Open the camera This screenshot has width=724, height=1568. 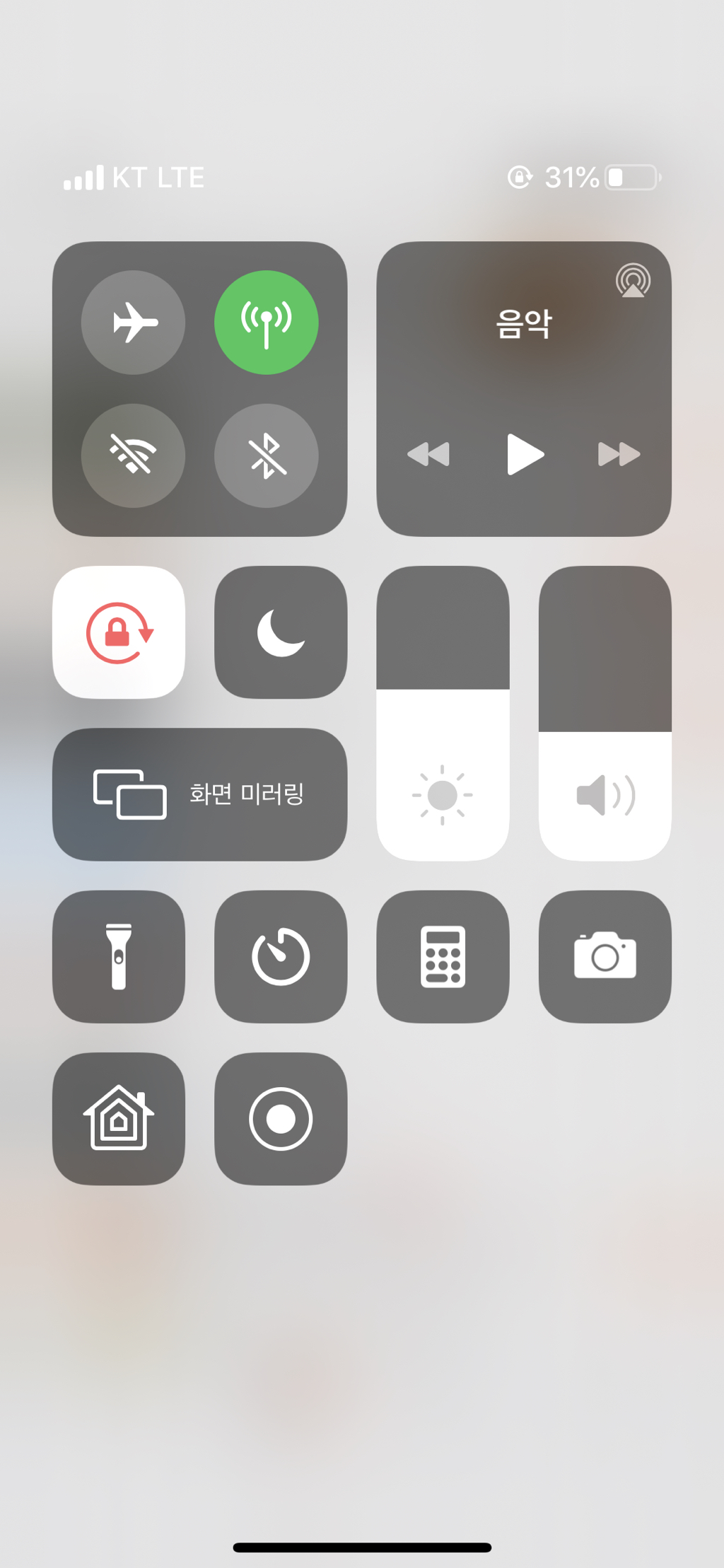click(605, 956)
